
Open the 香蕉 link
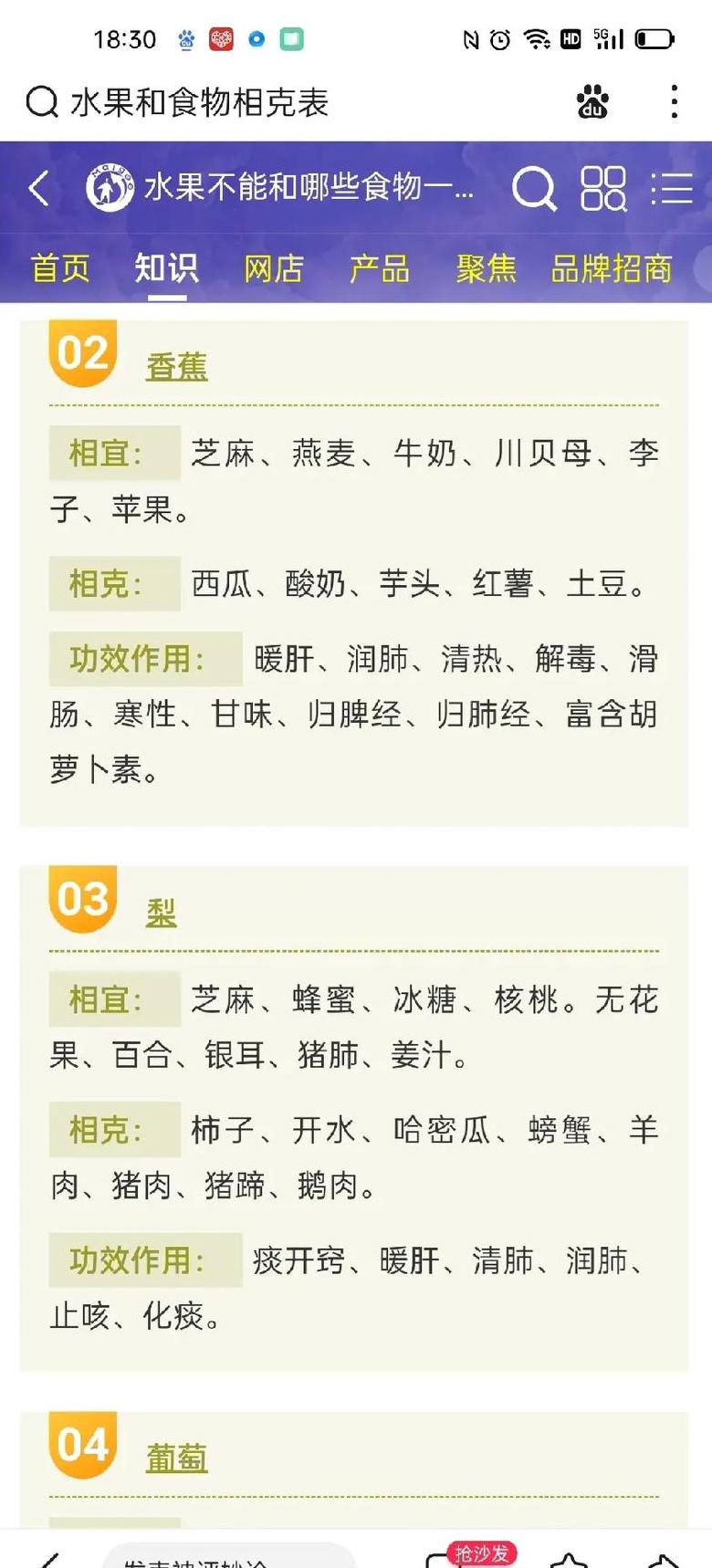(177, 367)
